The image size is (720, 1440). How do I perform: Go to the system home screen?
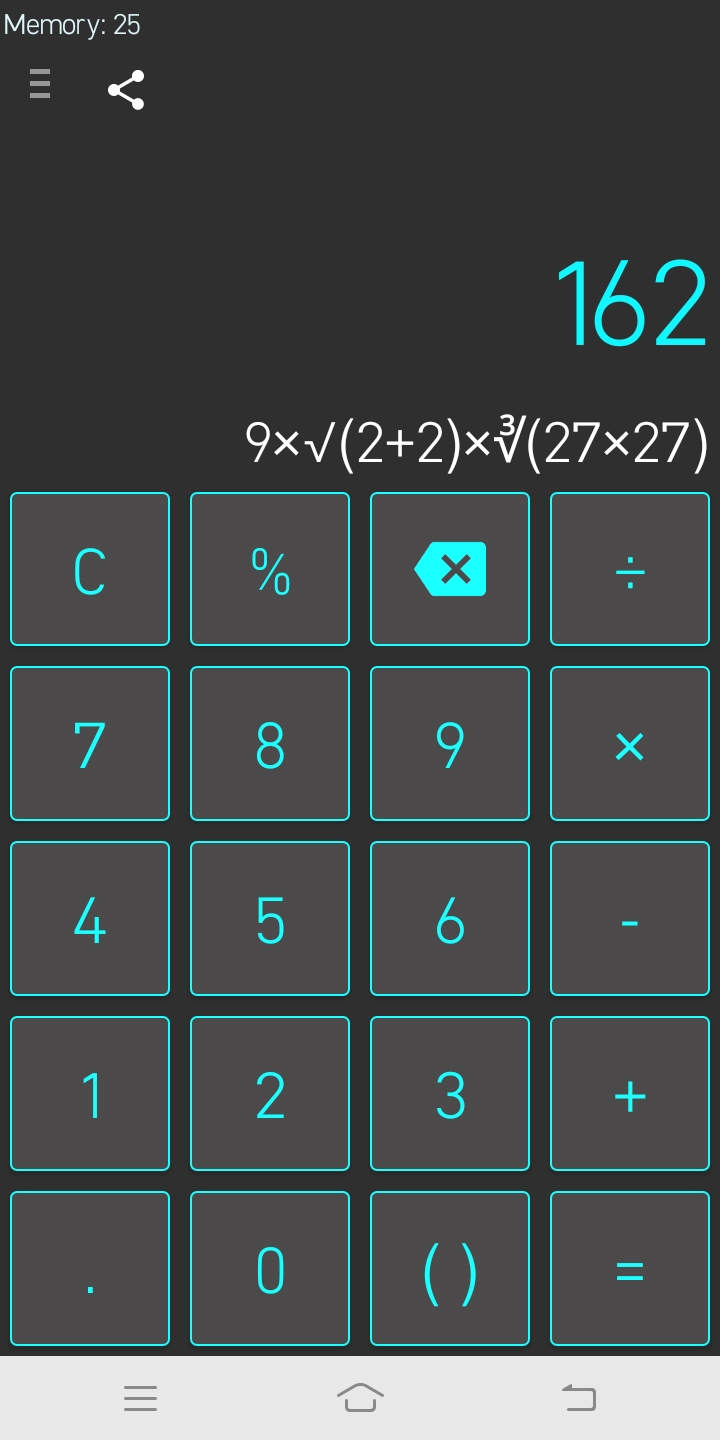(x=360, y=1397)
